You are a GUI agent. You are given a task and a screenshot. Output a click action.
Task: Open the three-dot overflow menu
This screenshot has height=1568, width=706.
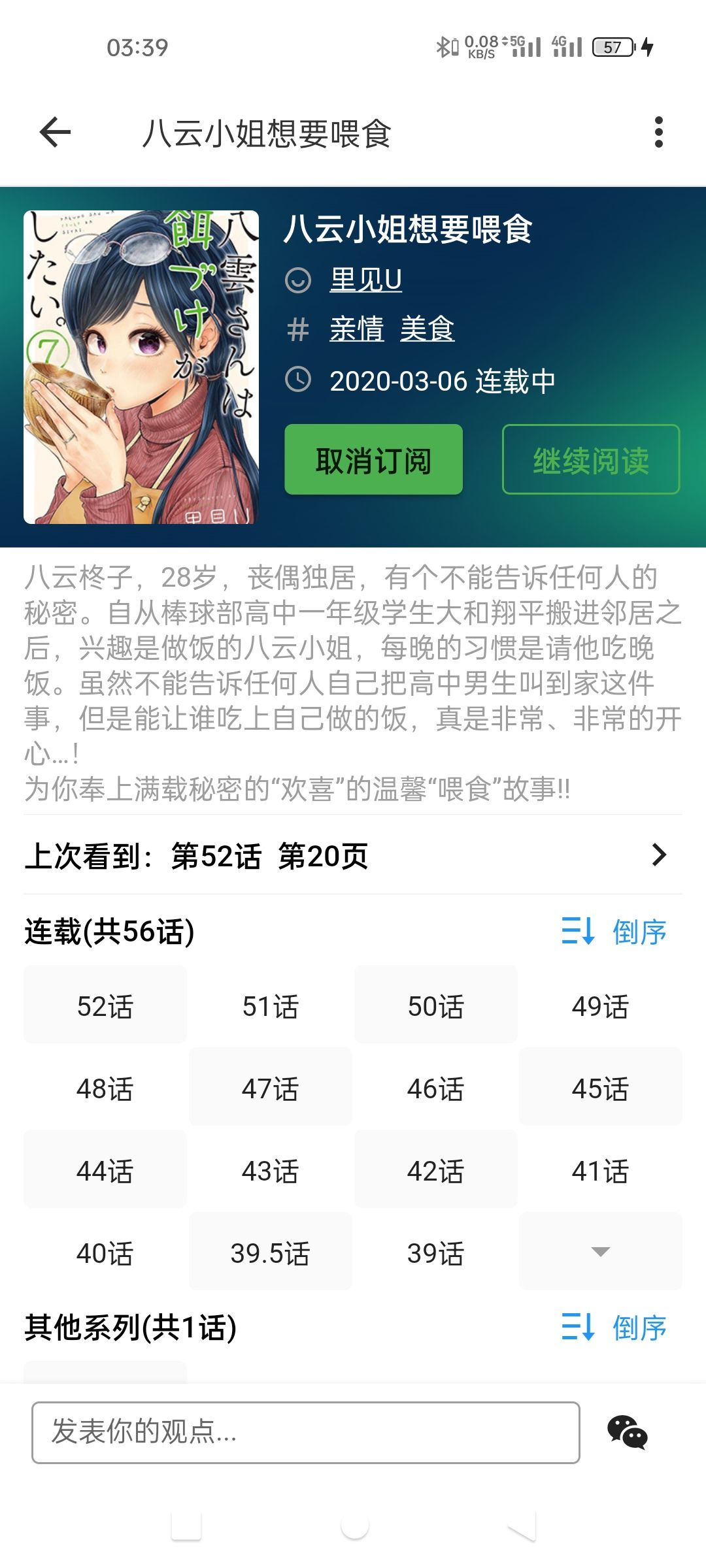[x=658, y=133]
